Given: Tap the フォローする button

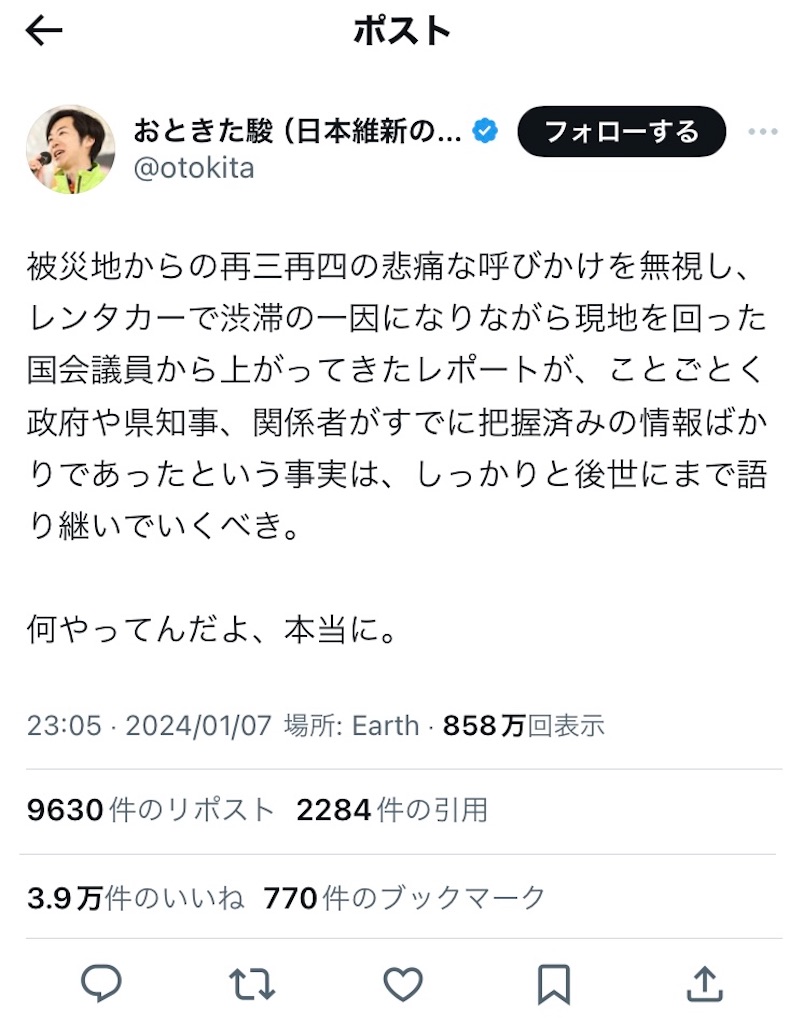Looking at the screenshot, I should coord(621,131).
